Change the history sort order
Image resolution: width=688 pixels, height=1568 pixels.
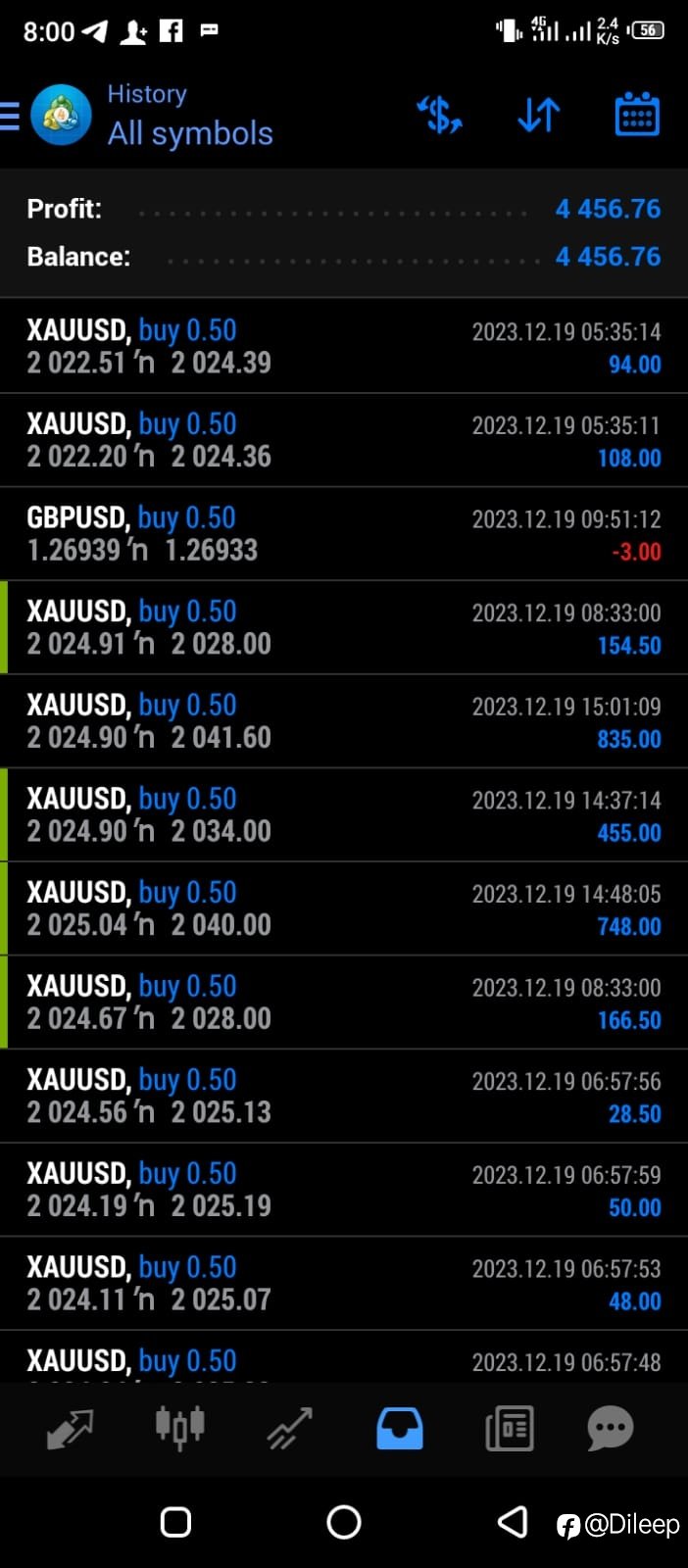538,115
